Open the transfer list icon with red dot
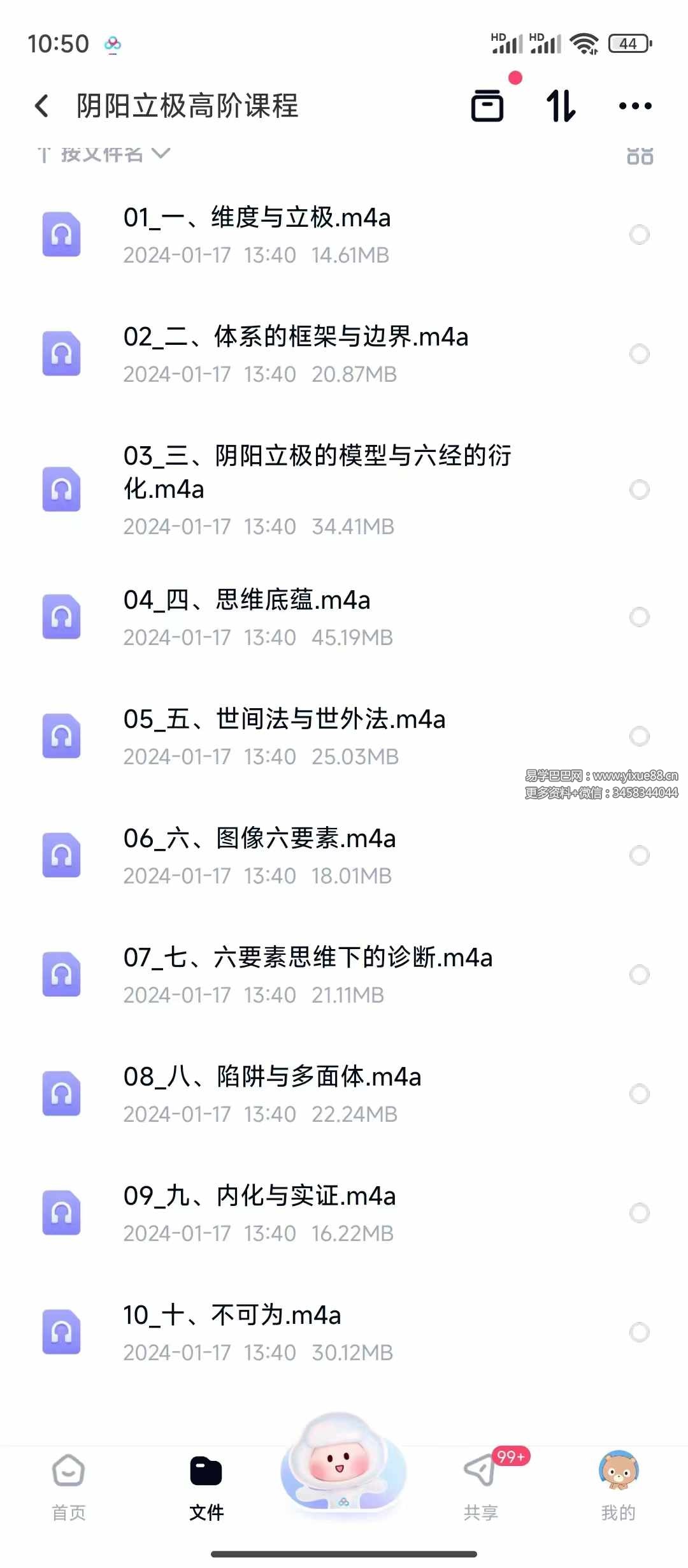Viewport: 688px width, 1568px height. coord(487,105)
